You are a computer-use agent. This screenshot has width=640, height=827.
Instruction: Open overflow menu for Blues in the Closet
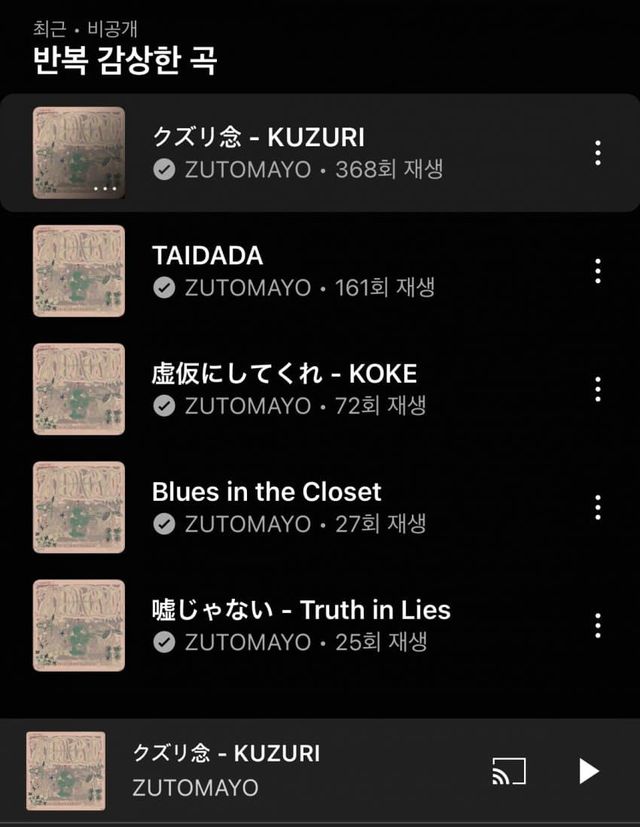point(597,507)
